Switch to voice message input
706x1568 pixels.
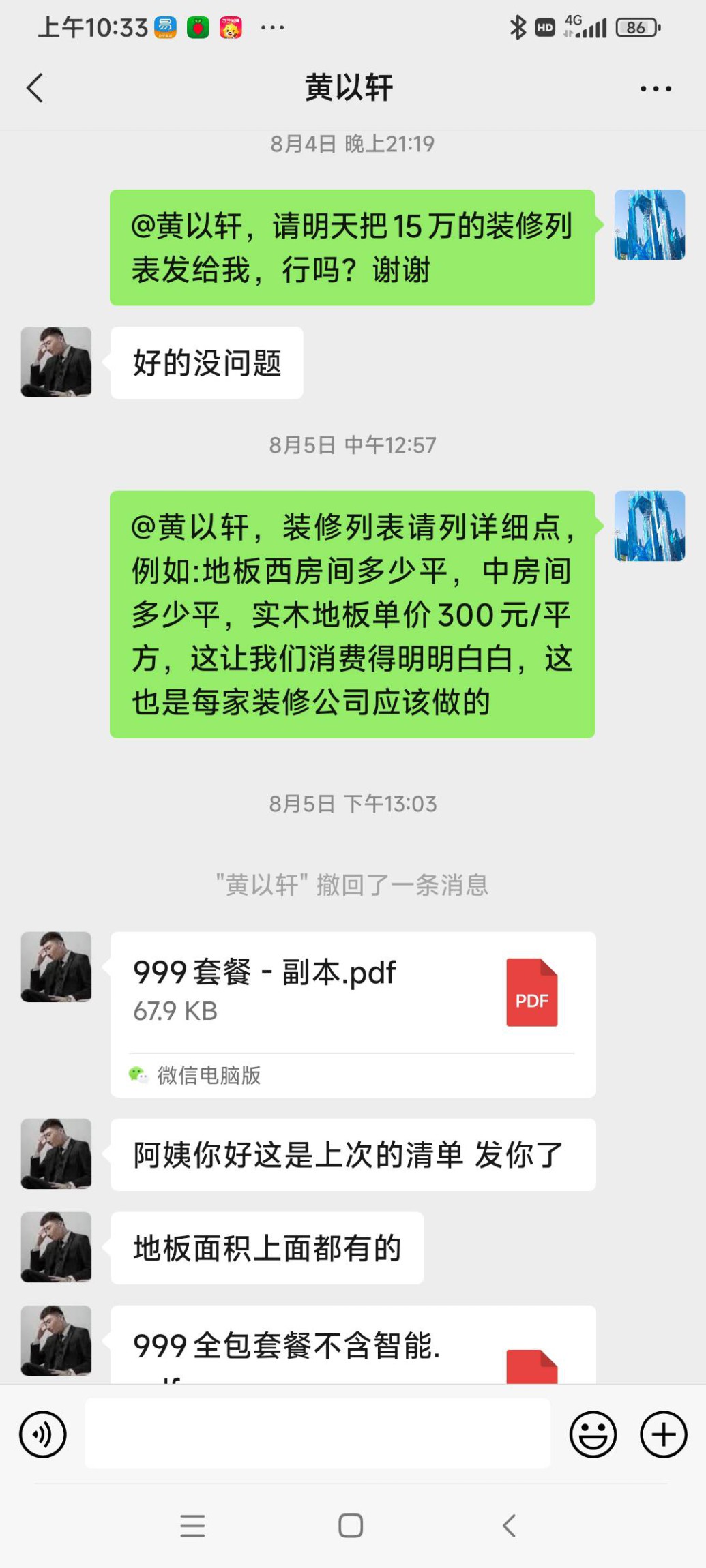tap(43, 1434)
